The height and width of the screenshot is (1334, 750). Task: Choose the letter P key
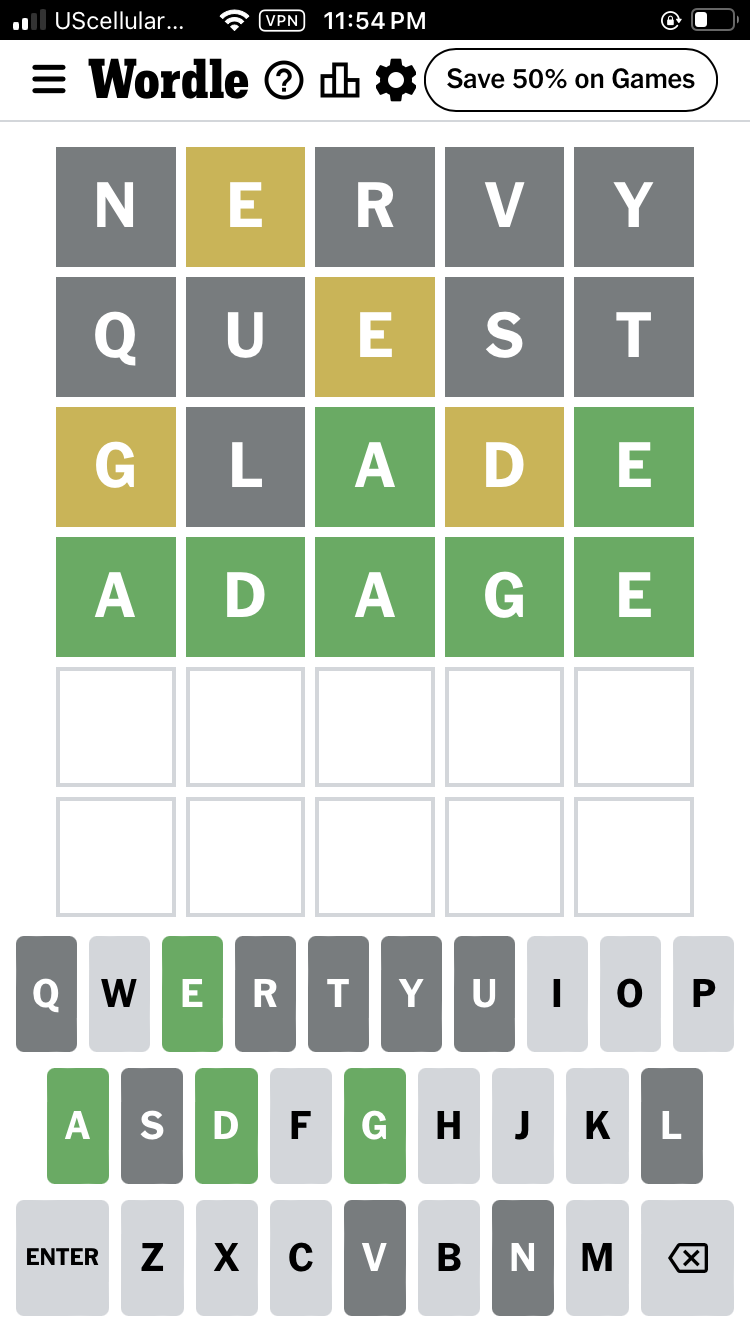click(703, 994)
